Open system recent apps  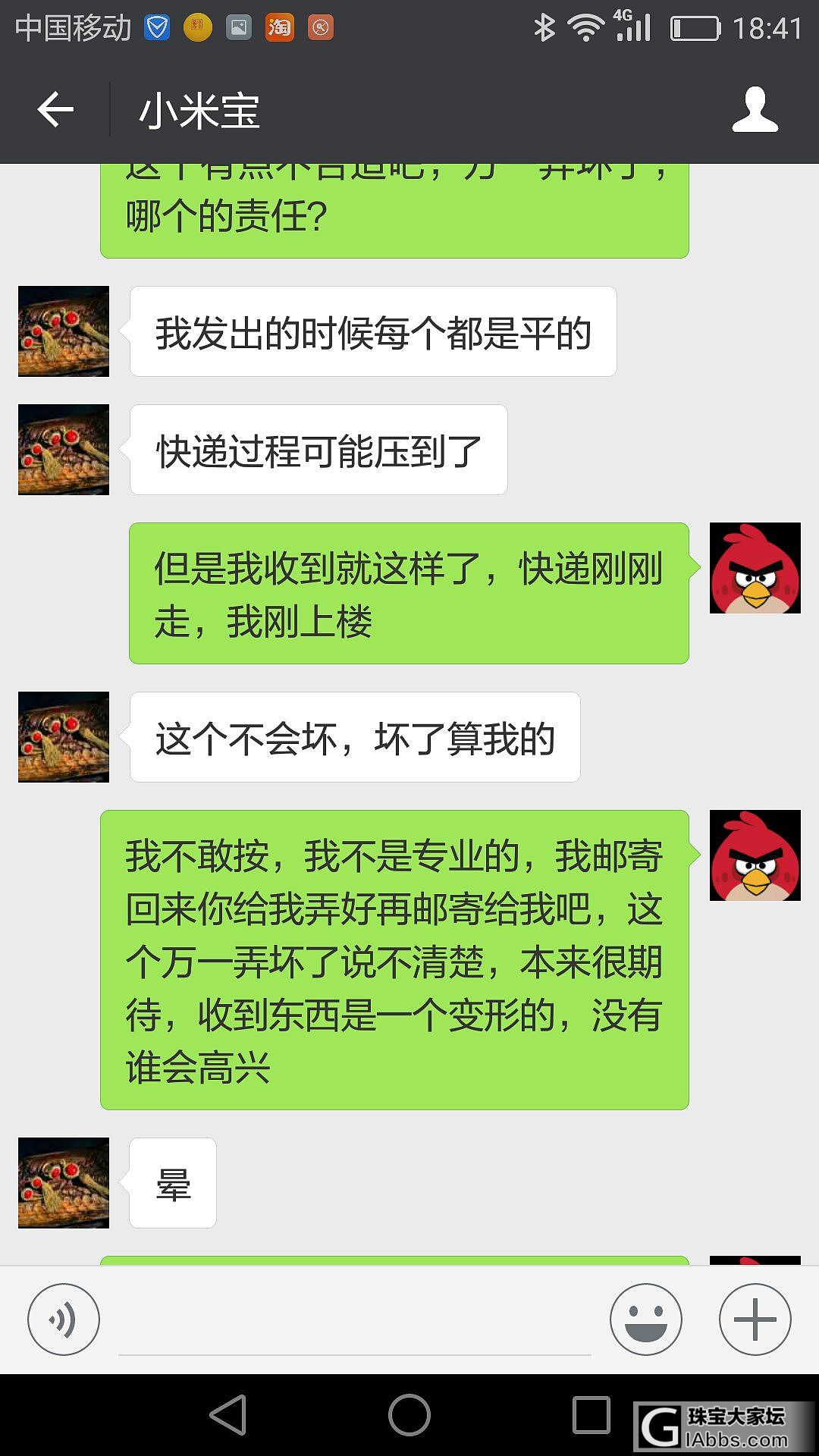(x=591, y=1415)
